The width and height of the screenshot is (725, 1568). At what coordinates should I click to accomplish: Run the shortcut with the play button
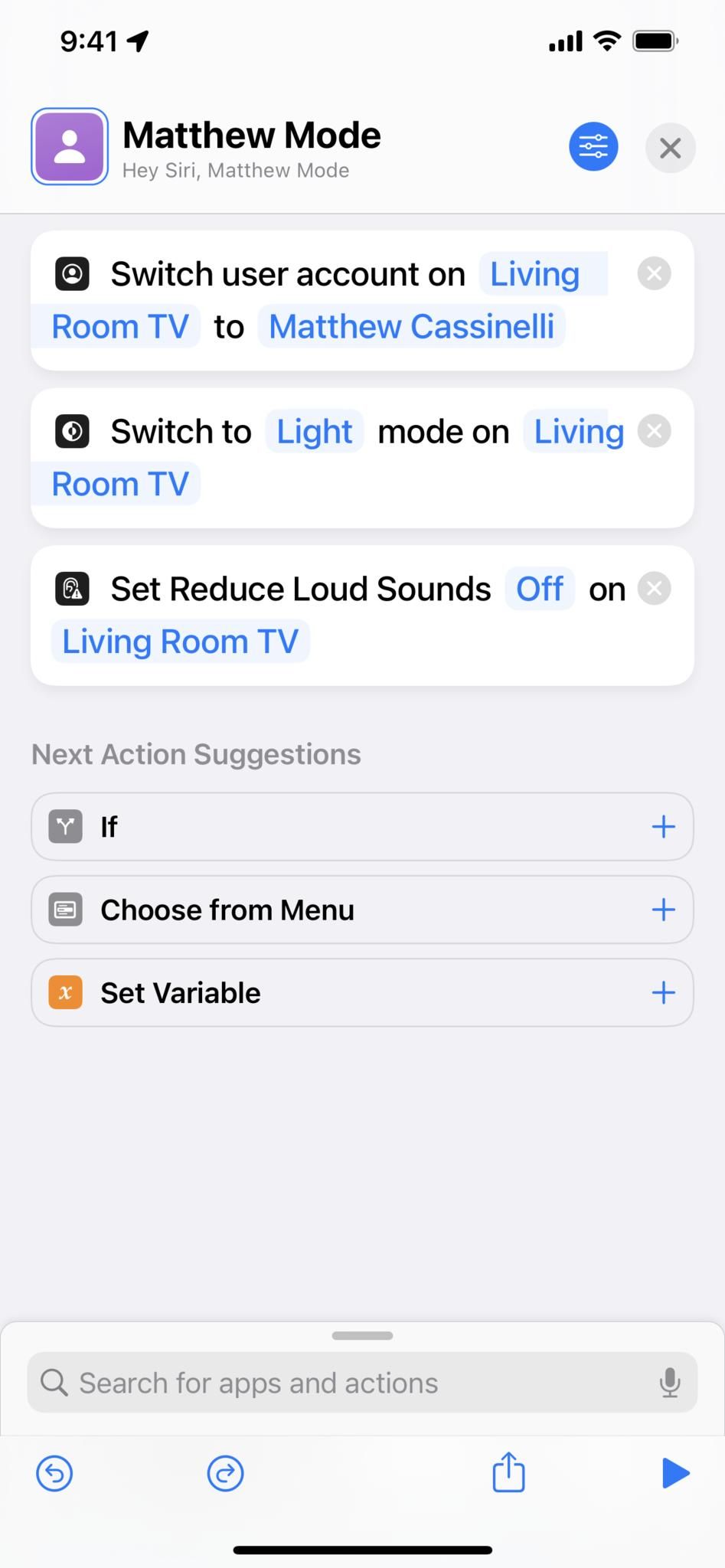676,1473
